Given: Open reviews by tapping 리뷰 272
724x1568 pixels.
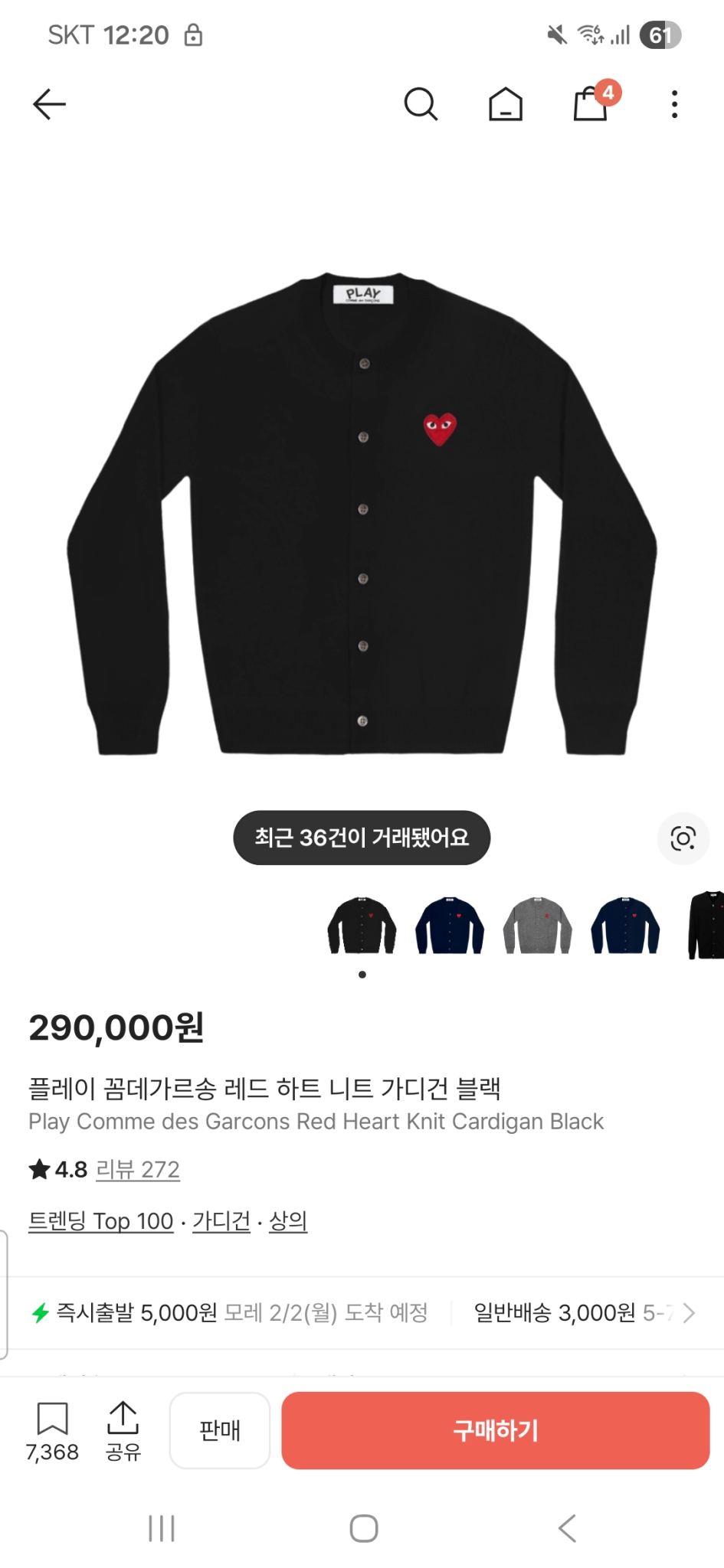Looking at the screenshot, I should tap(138, 1169).
